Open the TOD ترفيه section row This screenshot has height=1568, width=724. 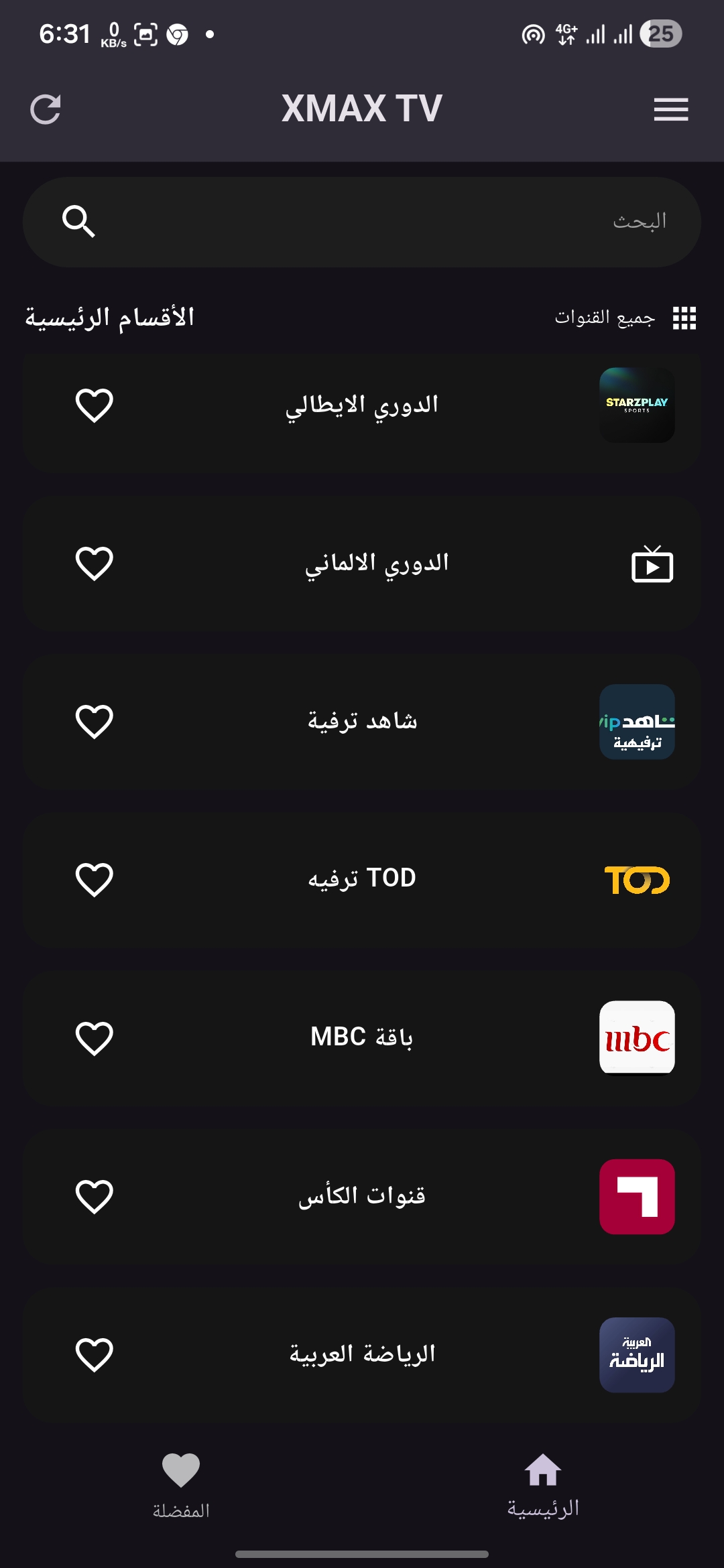pos(362,878)
